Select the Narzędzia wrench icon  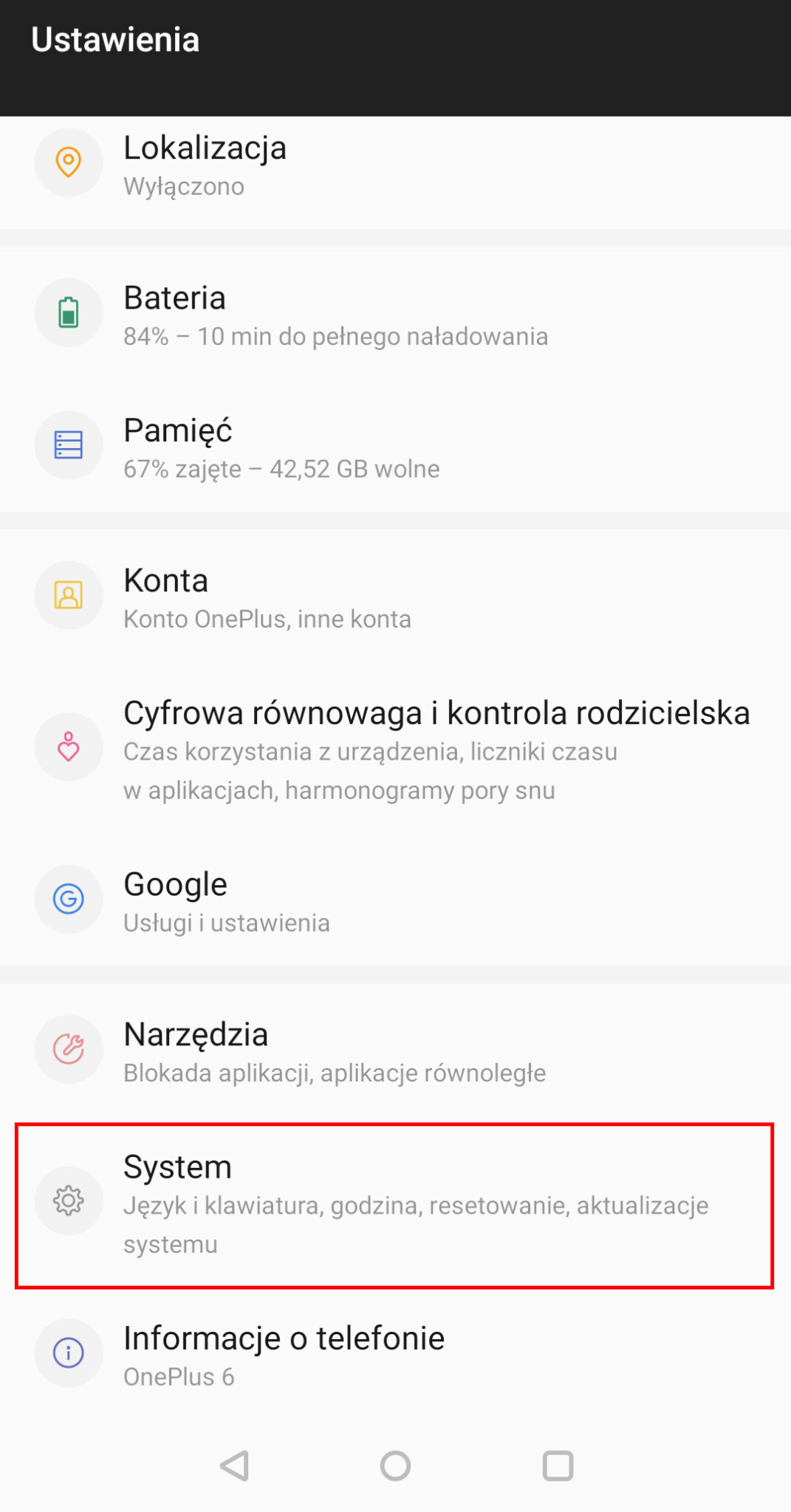coord(68,1049)
